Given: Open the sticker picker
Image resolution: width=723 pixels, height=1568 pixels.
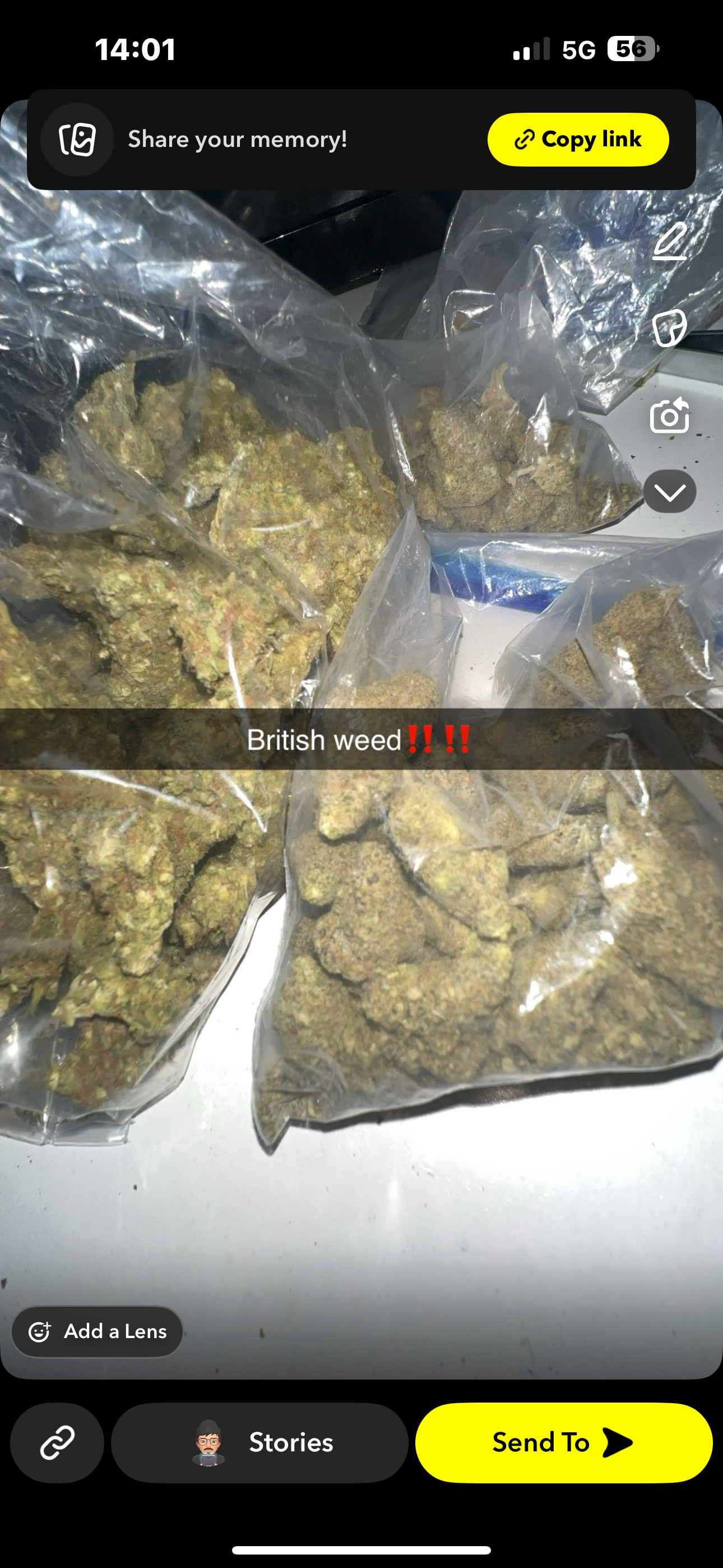Looking at the screenshot, I should 669,328.
